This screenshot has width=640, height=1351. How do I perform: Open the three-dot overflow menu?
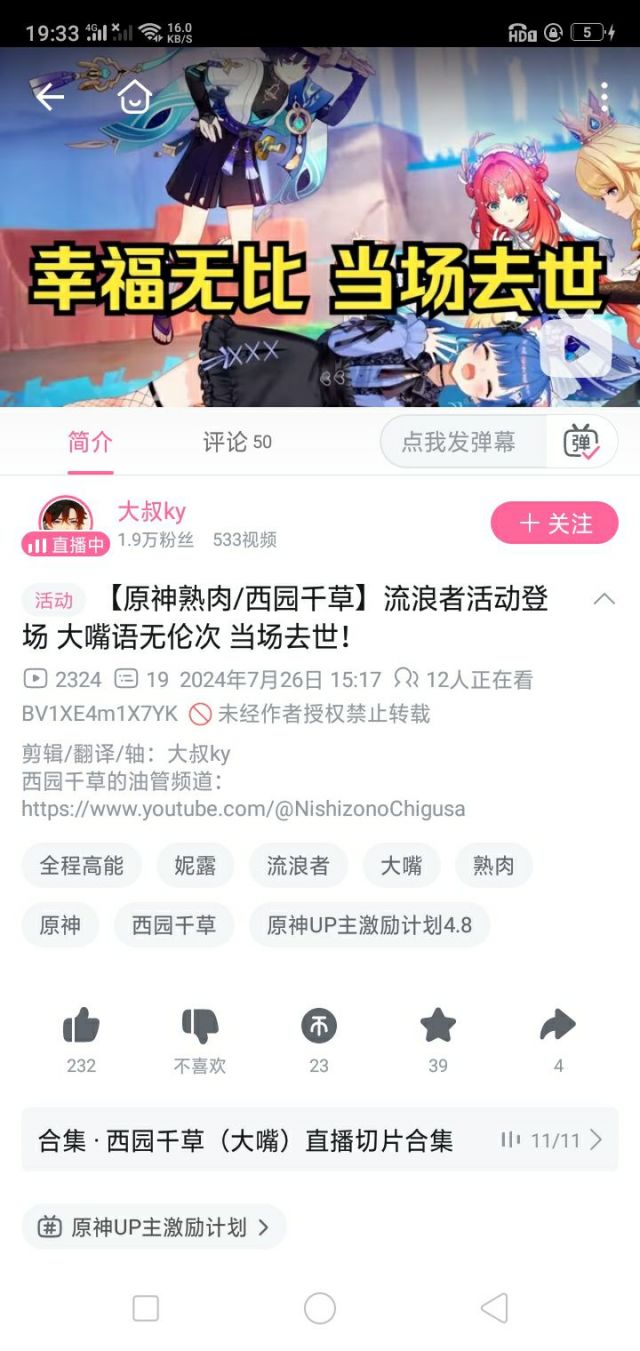click(604, 97)
